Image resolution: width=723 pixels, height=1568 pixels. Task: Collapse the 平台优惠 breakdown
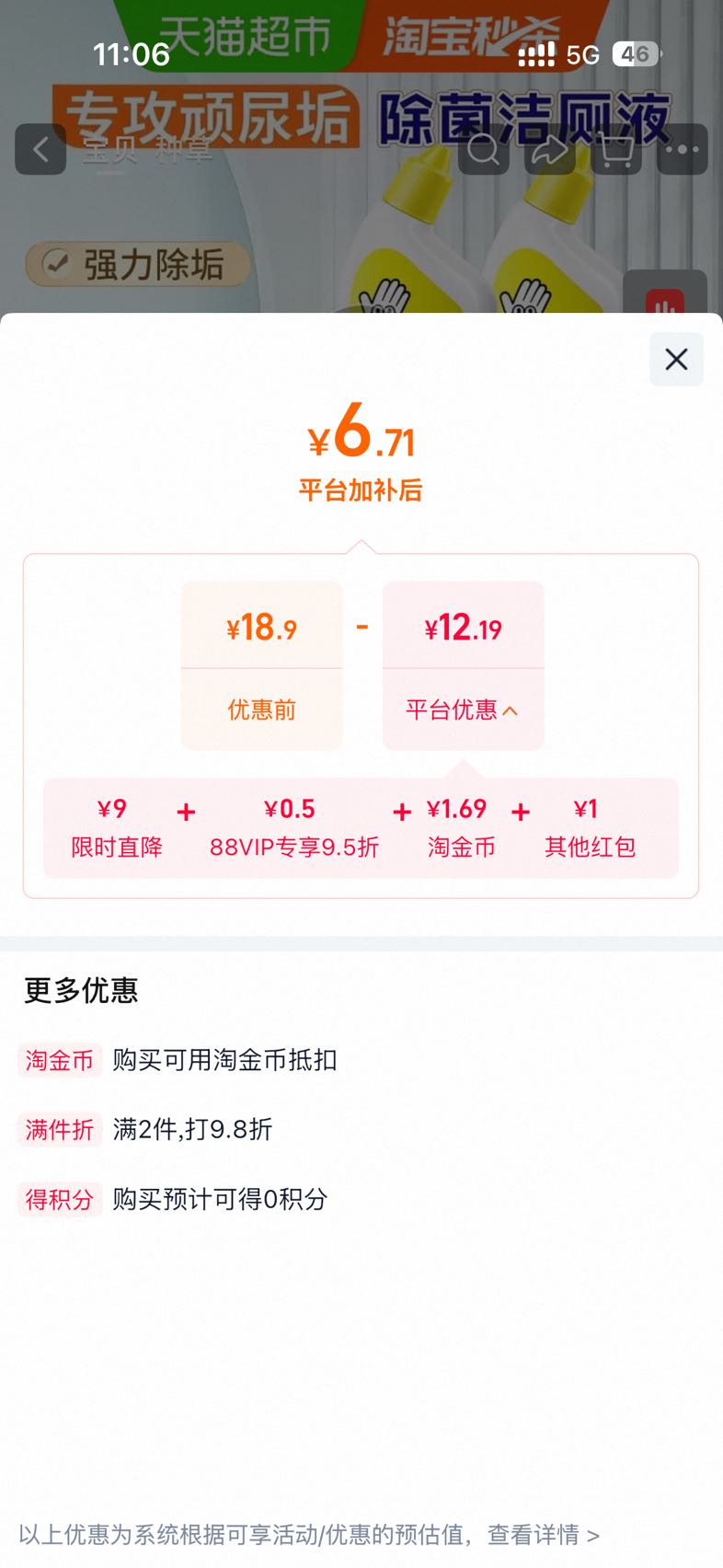point(463,709)
